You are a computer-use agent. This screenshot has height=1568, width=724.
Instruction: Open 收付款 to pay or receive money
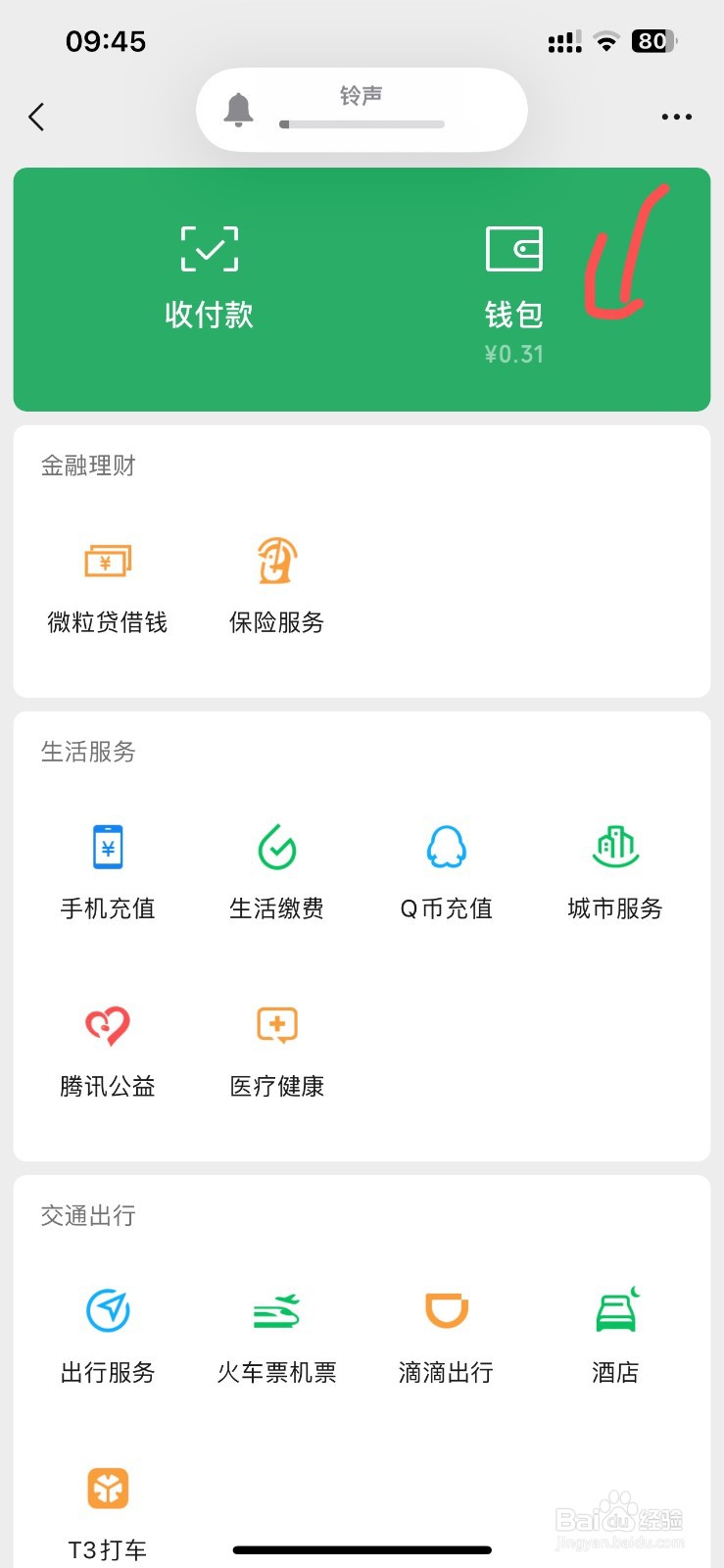coord(209,278)
